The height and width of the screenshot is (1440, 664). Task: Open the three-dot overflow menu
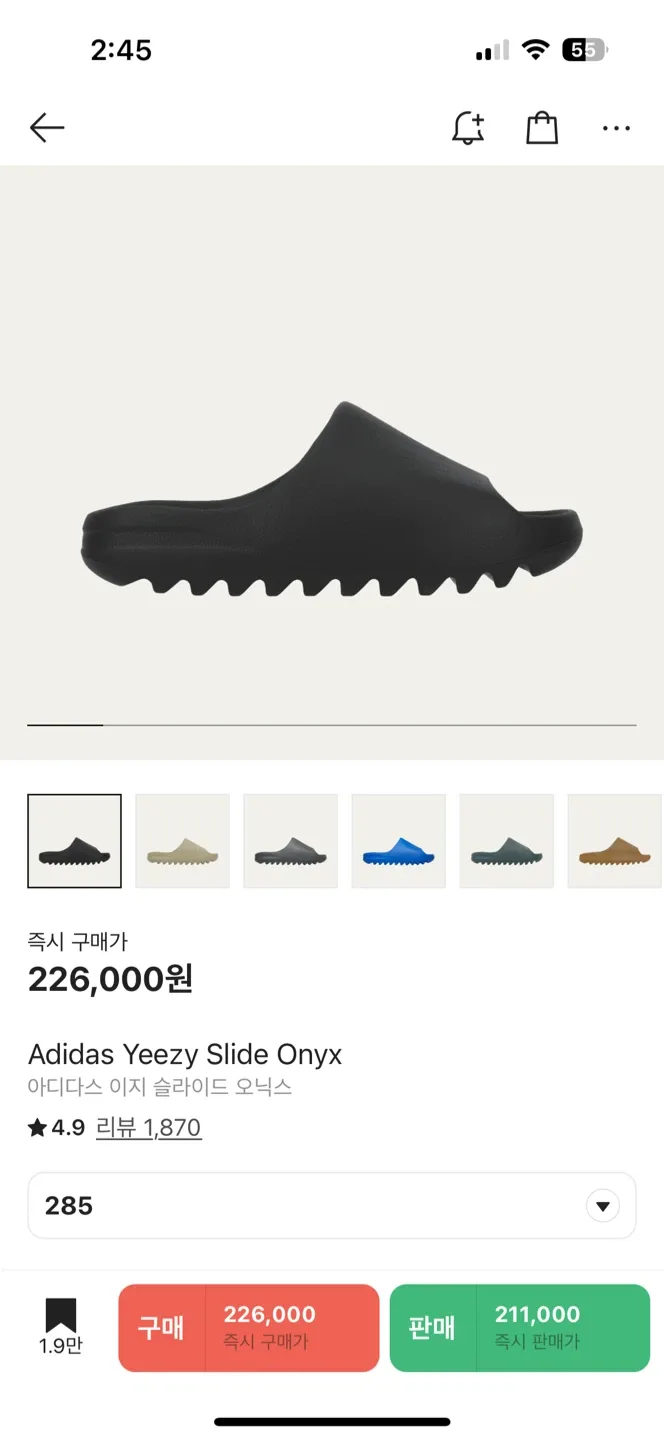tap(616, 128)
